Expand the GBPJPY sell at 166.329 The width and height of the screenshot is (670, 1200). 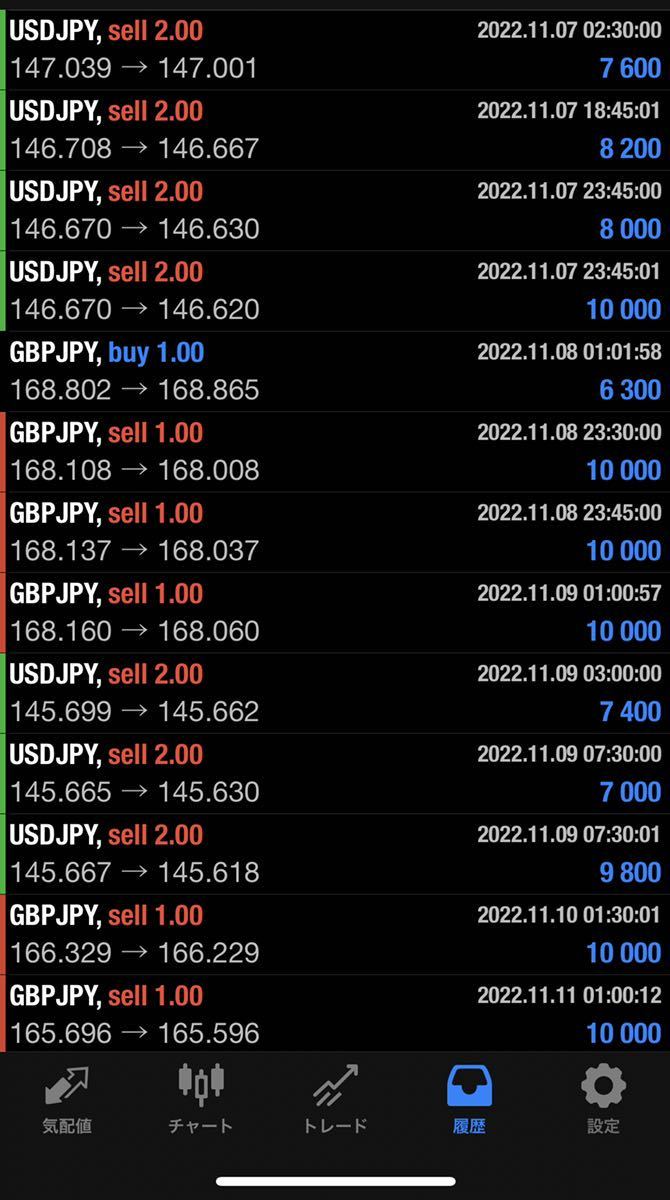[335, 934]
